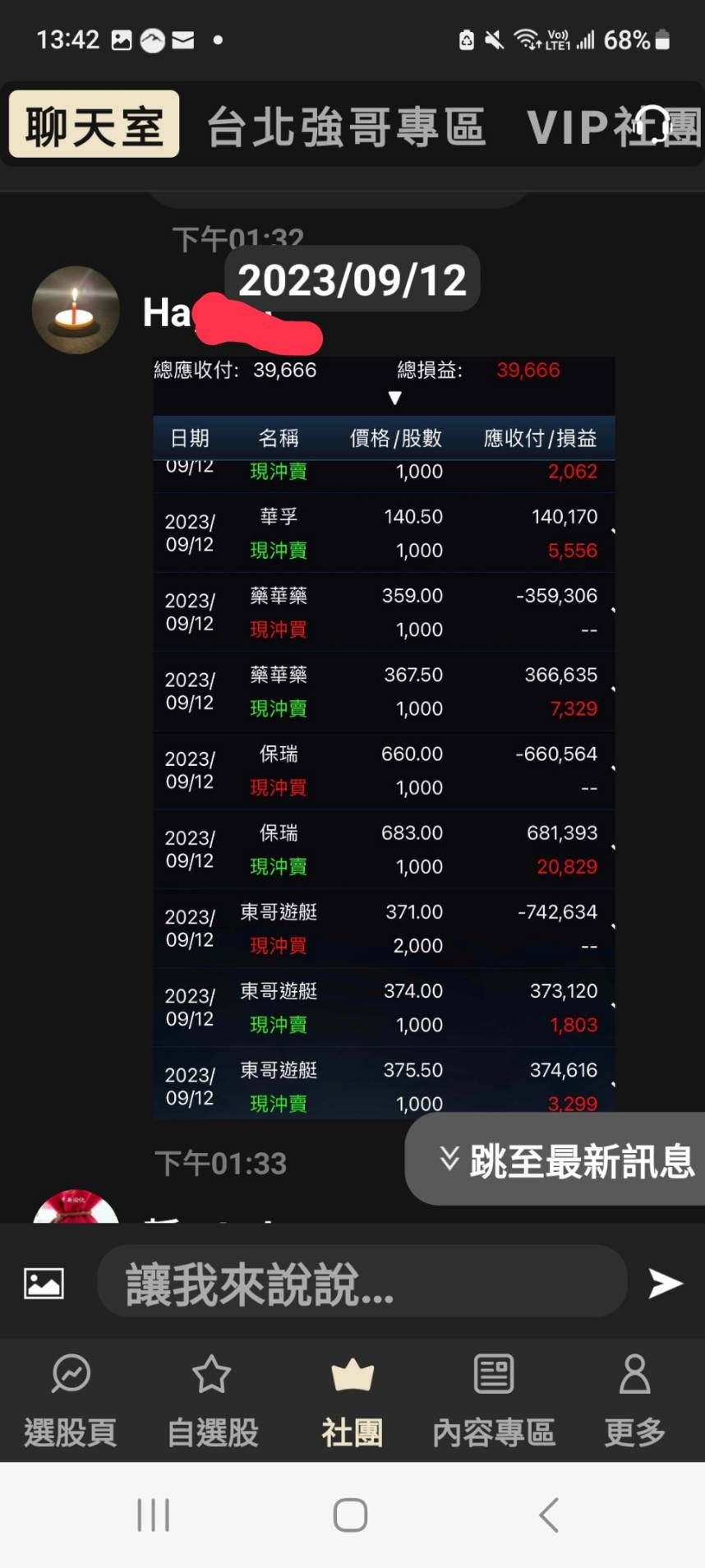The image size is (705, 1568).
Task: Expand the summary via the down triangle
Action: (394, 398)
